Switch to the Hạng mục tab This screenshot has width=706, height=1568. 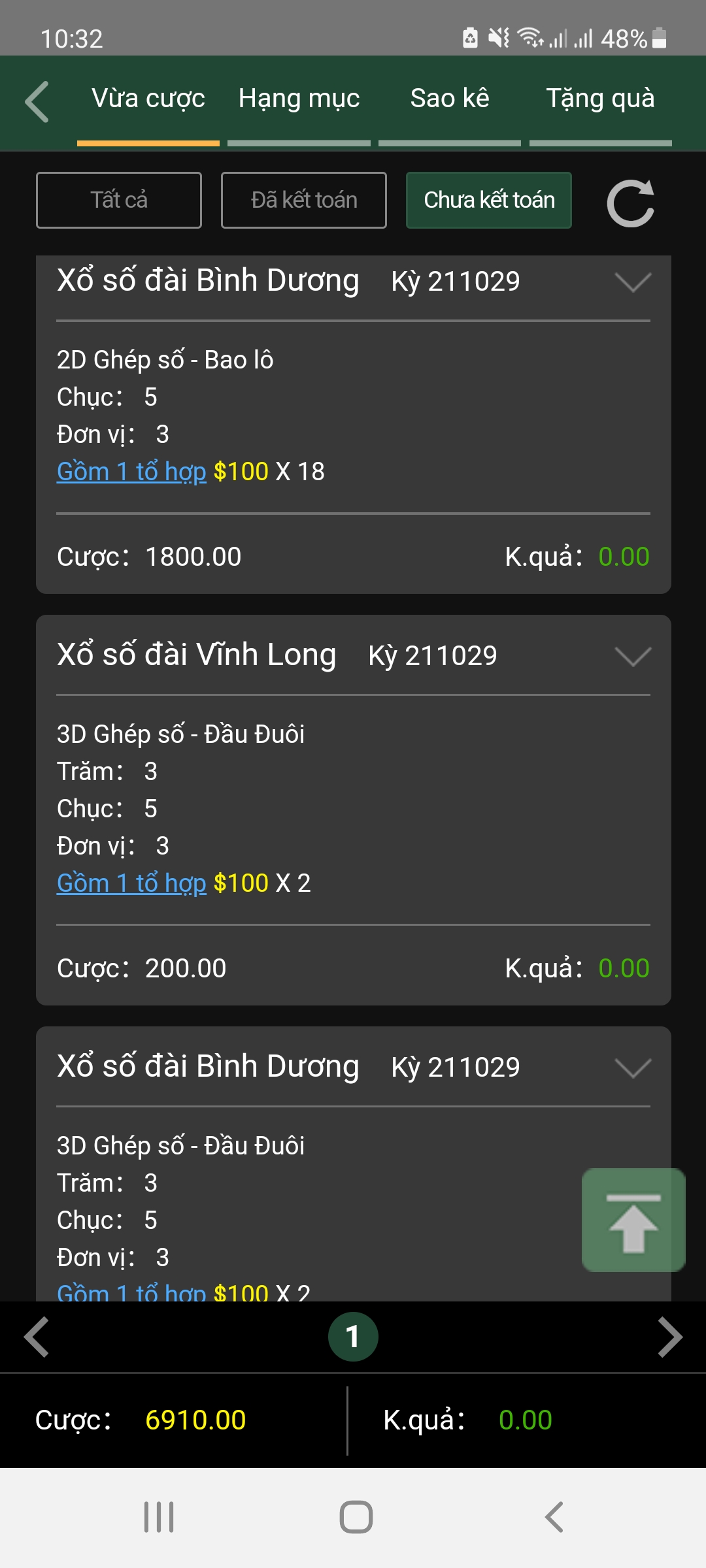[x=299, y=99]
